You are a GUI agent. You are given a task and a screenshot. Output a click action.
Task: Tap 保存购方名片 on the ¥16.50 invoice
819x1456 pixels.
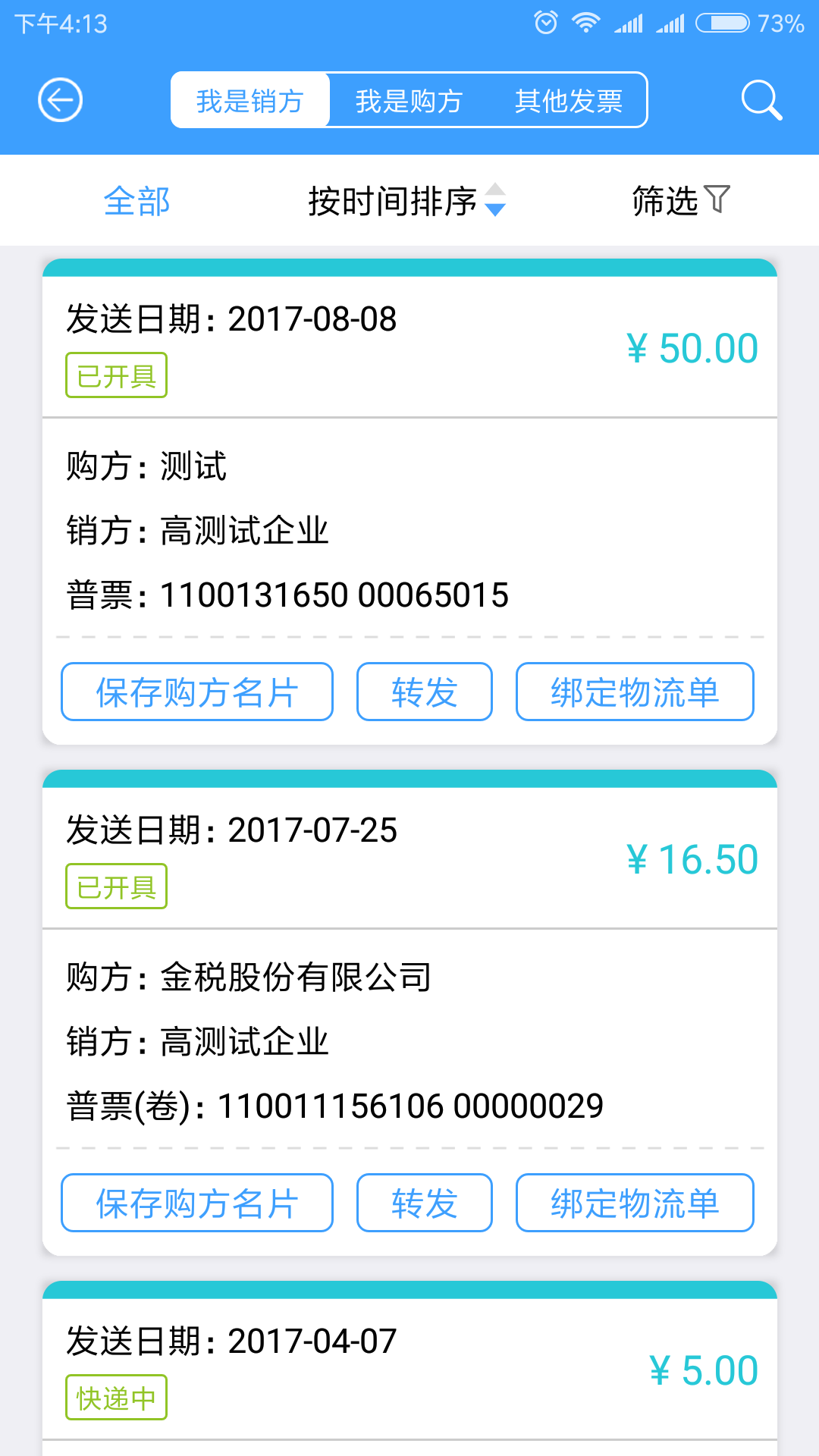click(197, 1203)
